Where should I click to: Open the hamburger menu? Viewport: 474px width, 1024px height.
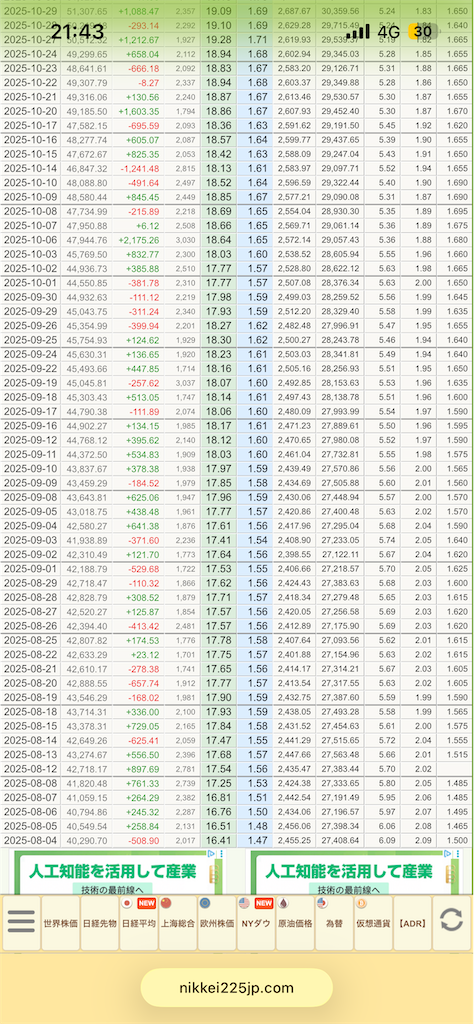pyautogui.click(x=21, y=922)
